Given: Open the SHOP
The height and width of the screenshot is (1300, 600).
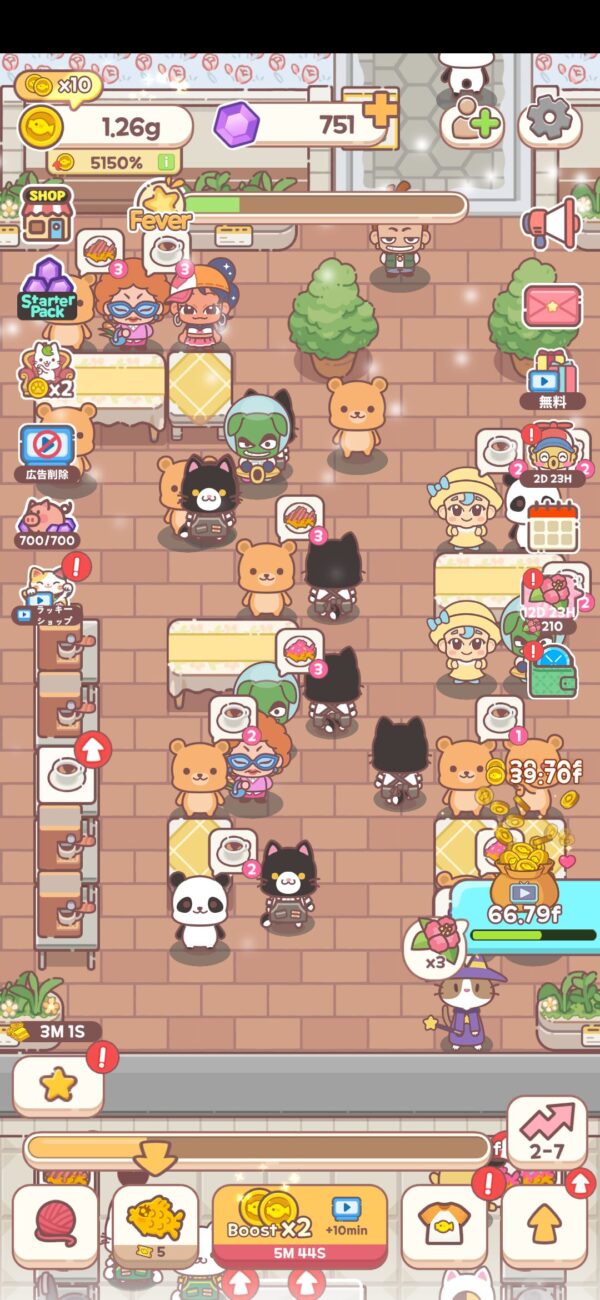Looking at the screenshot, I should (x=46, y=213).
